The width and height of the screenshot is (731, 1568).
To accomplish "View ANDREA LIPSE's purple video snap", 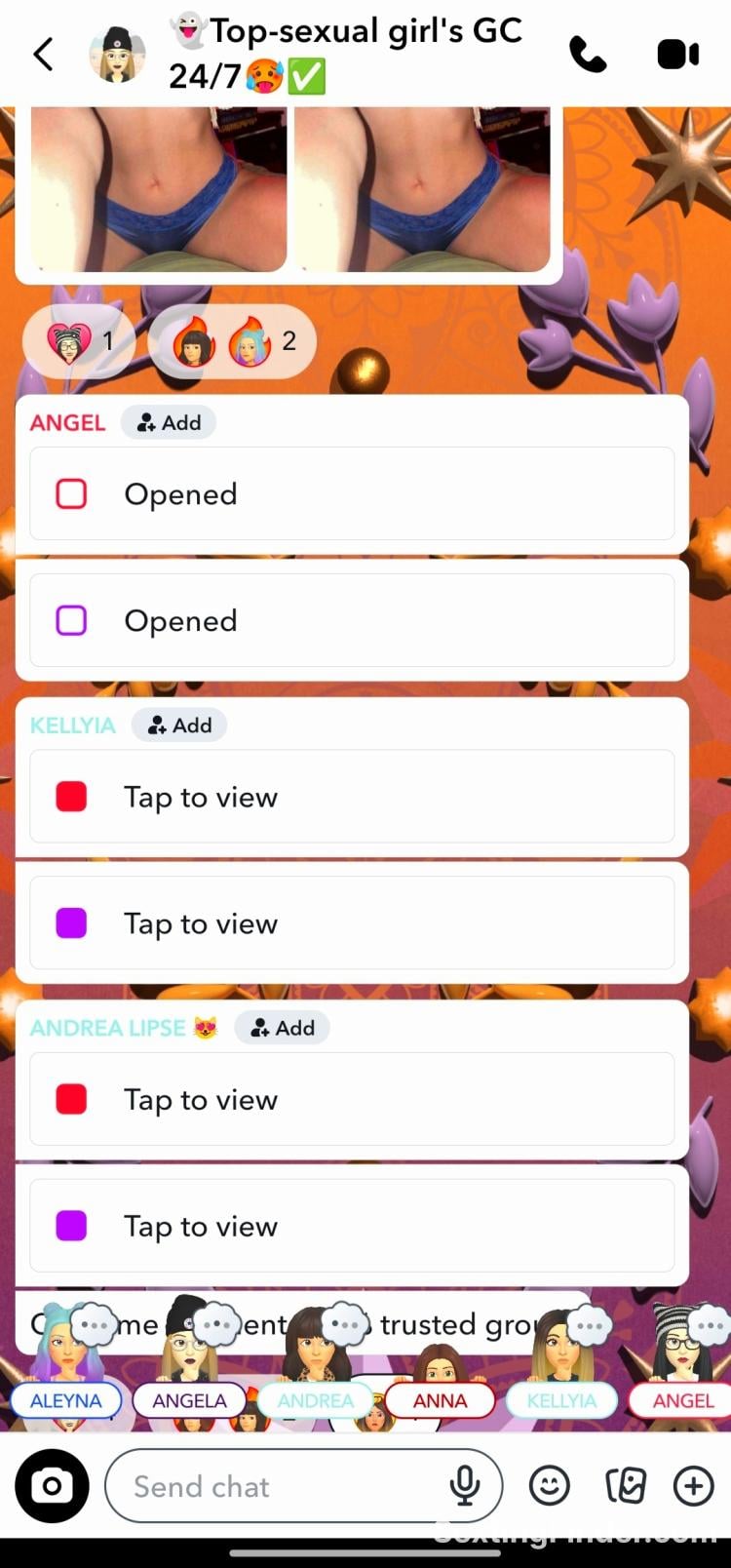I will (x=352, y=1226).
